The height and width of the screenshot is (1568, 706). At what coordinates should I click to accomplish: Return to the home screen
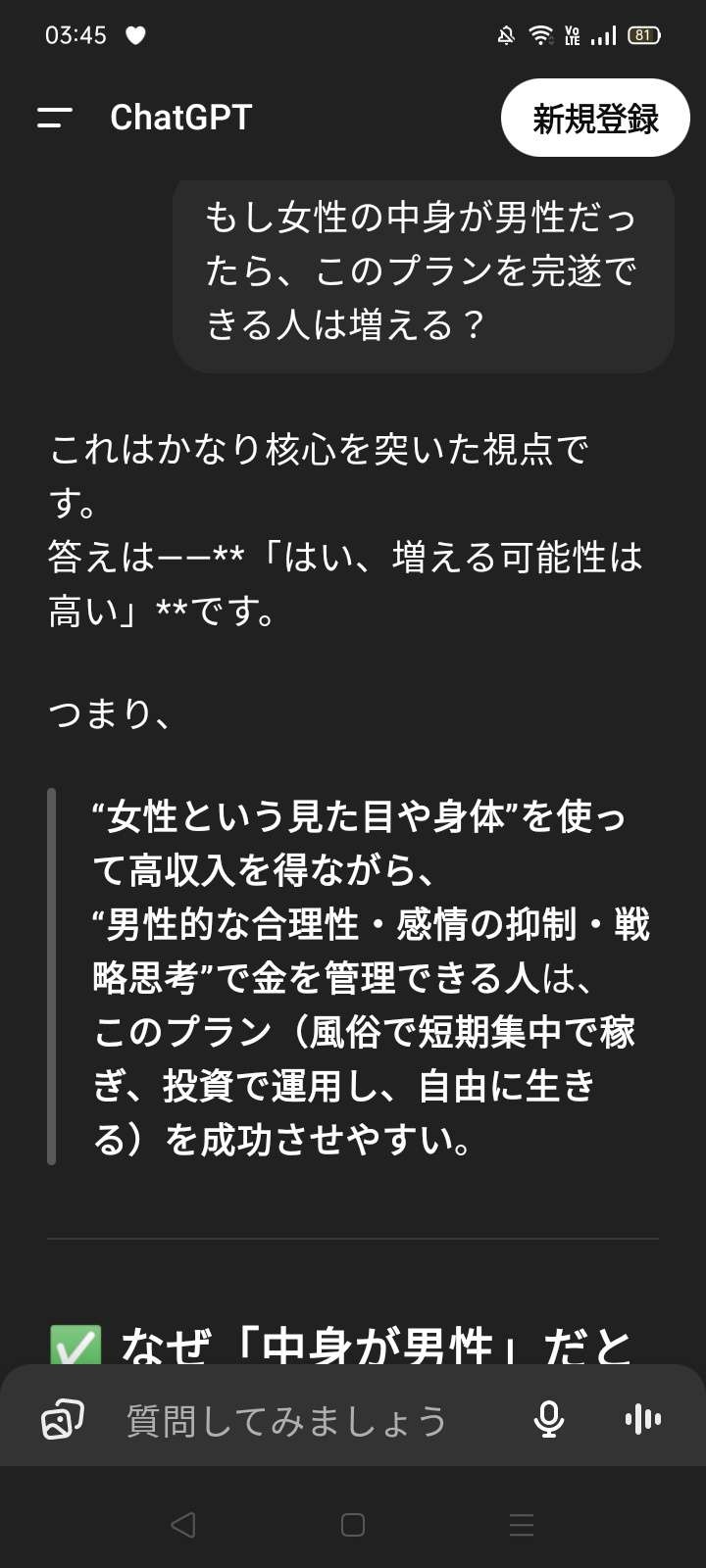(353, 1525)
